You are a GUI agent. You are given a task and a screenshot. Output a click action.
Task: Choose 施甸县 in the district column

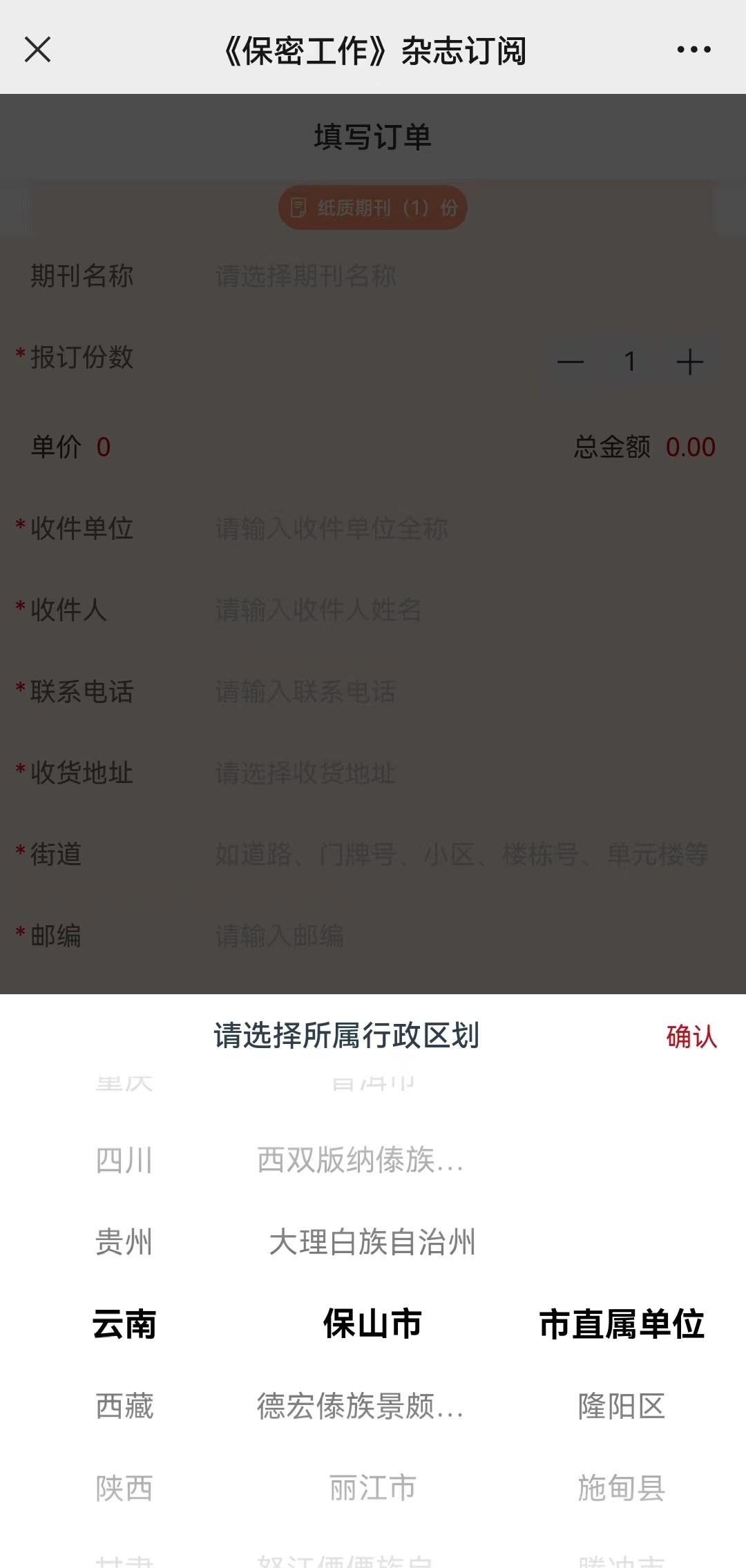coord(621,1488)
